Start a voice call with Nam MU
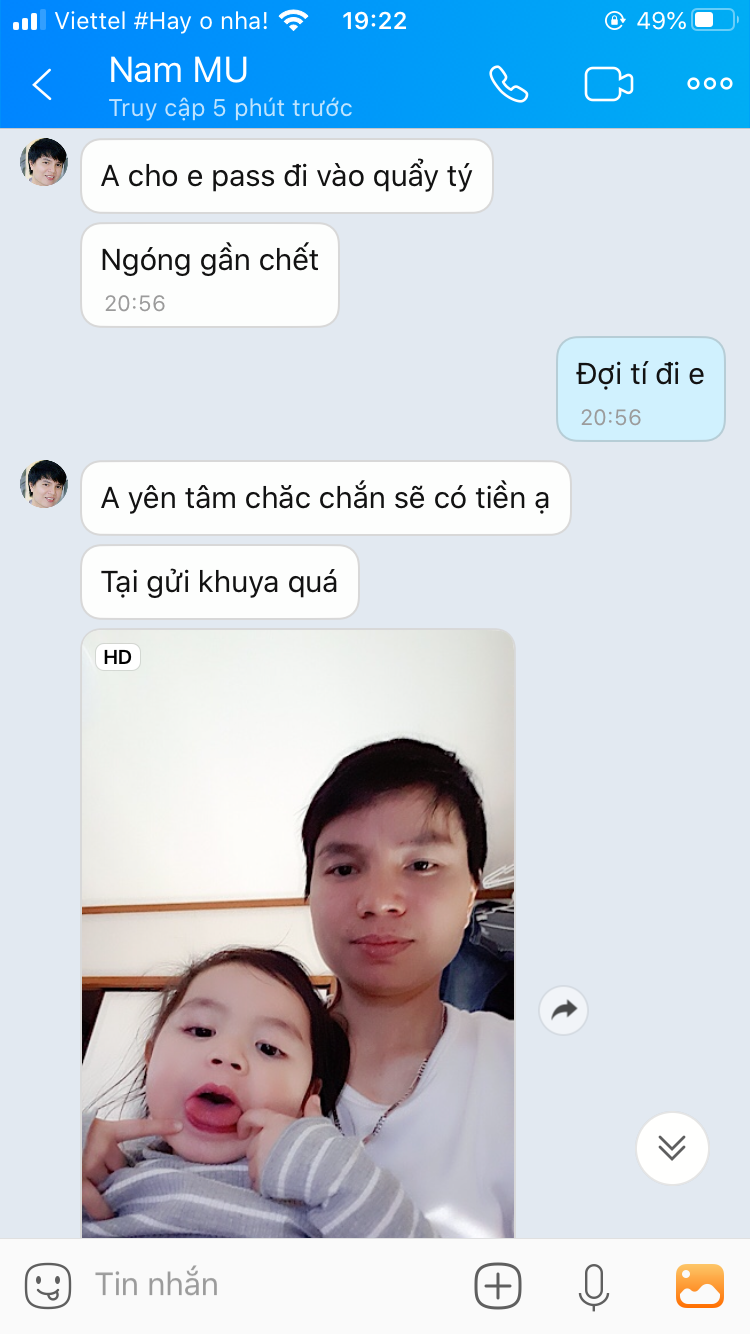Viewport: 750px width, 1334px height. pyautogui.click(x=508, y=84)
